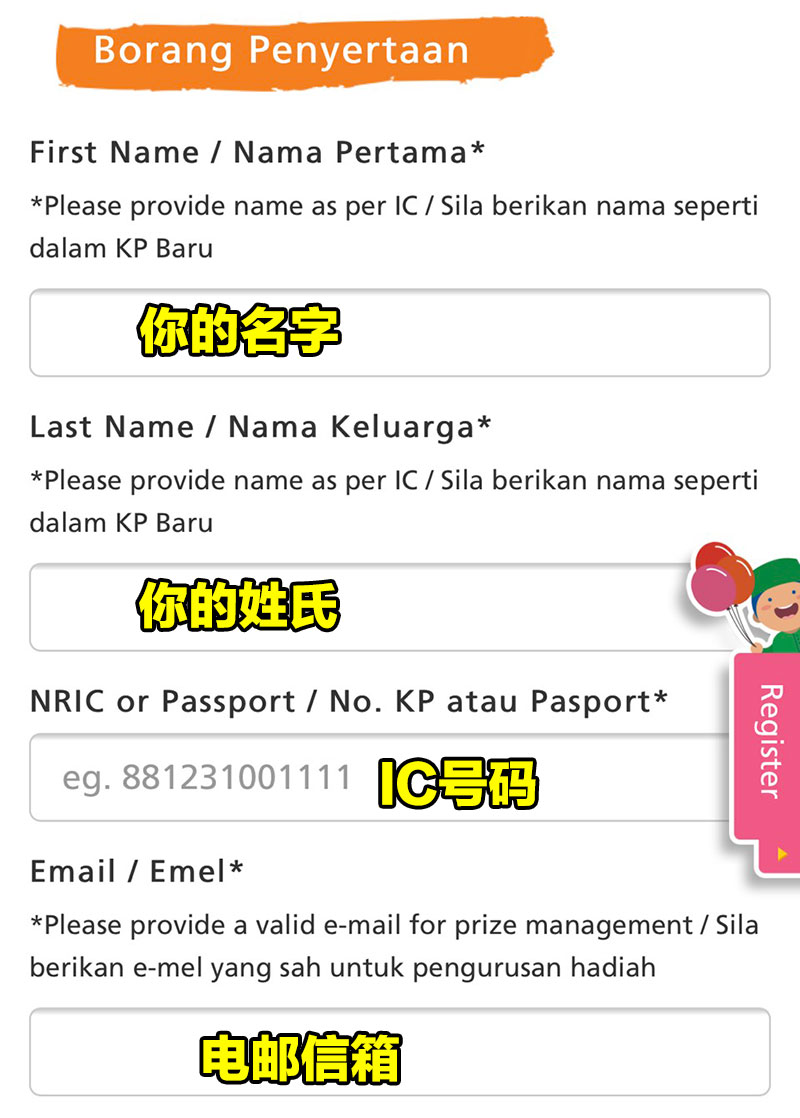Tap the First Name input field
This screenshot has height=1118, width=800.
(x=400, y=333)
